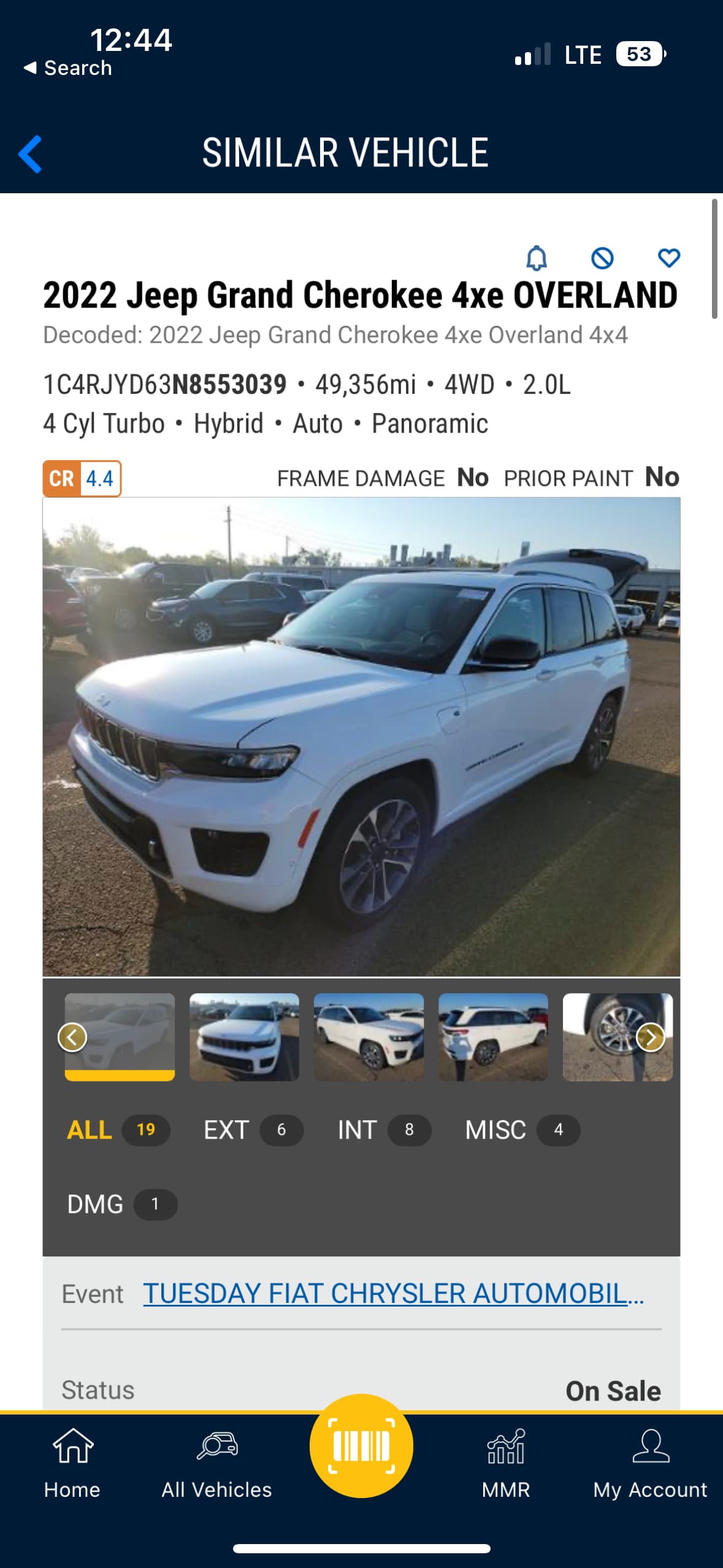Viewport: 723px width, 1568px height.
Task: Return to Search via status bar
Action: point(67,68)
